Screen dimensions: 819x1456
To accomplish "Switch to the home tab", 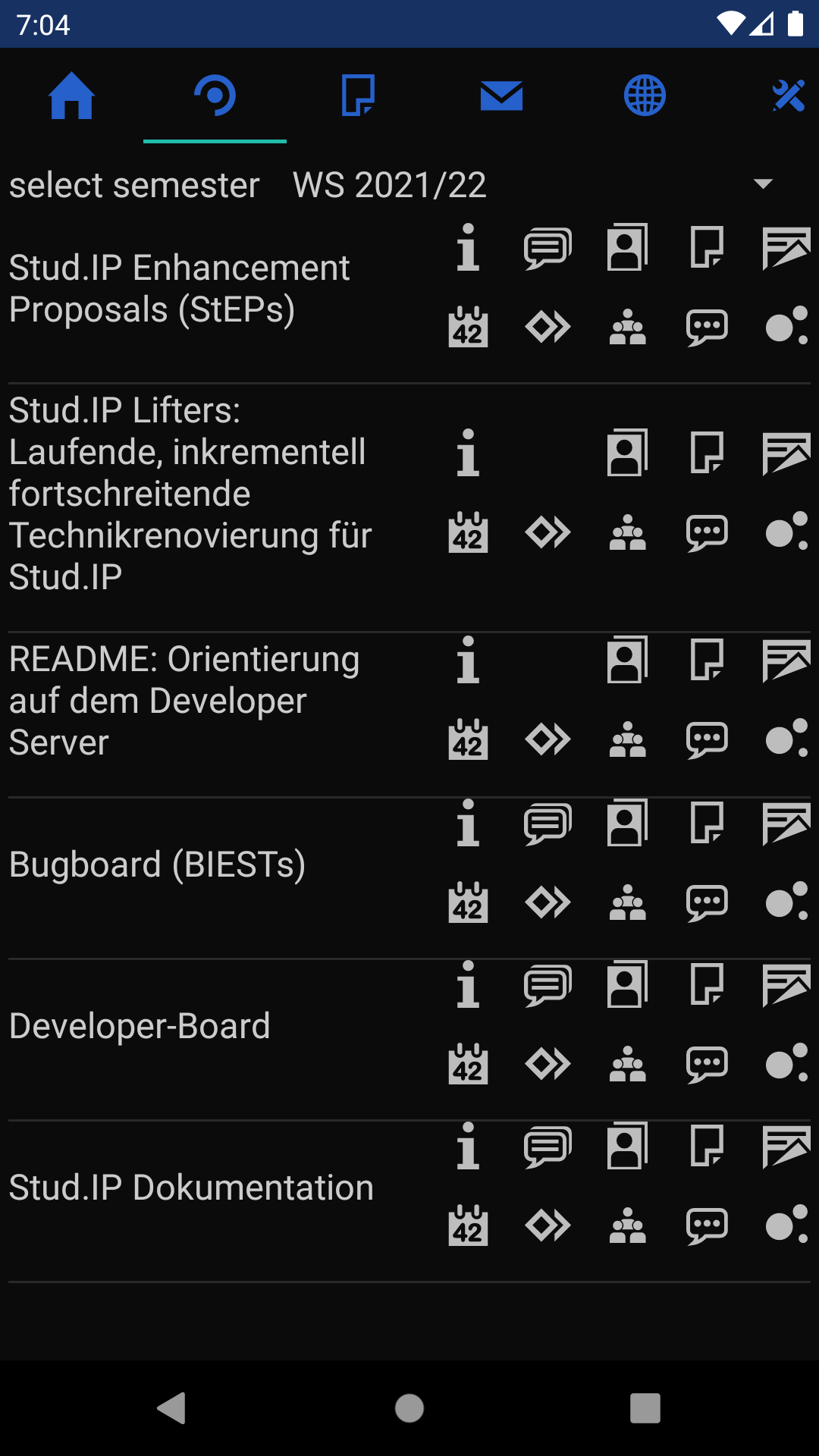I will click(x=71, y=96).
